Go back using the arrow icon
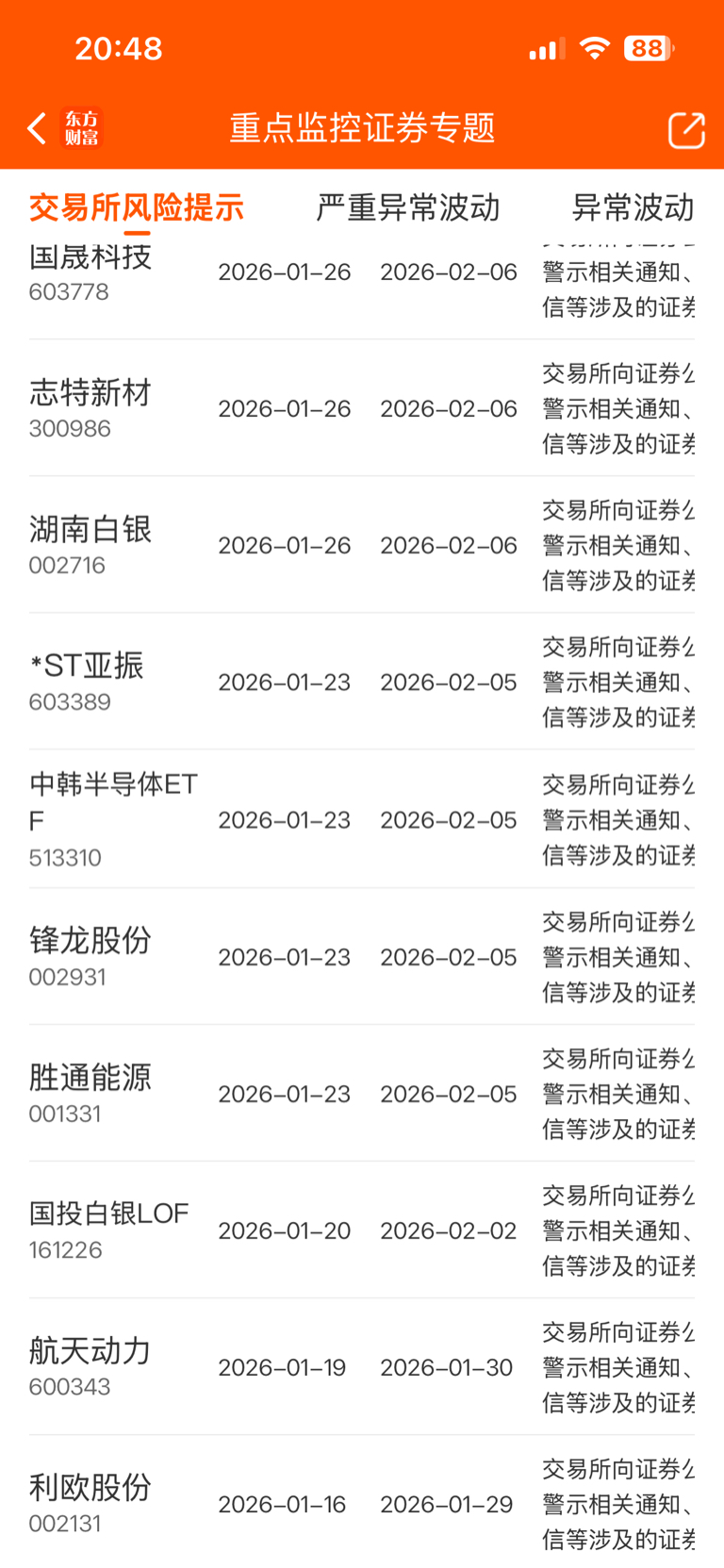 tap(38, 128)
